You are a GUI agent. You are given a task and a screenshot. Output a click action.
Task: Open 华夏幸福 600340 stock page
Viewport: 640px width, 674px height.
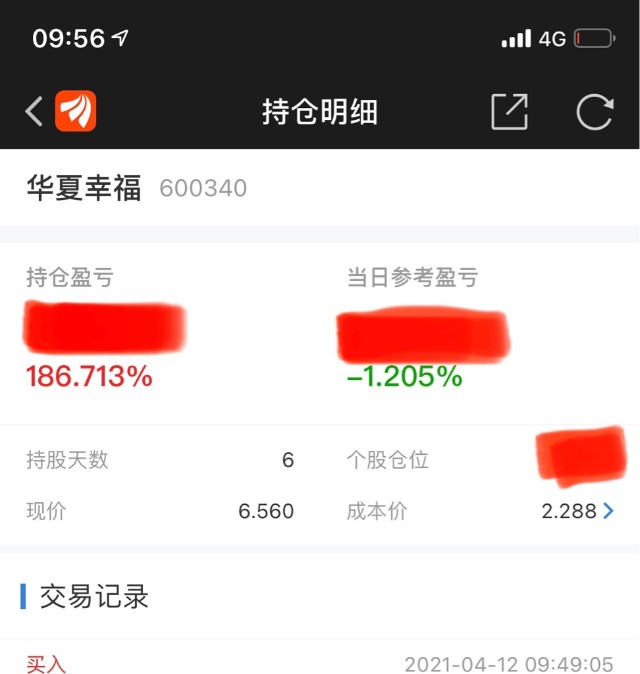(x=136, y=188)
